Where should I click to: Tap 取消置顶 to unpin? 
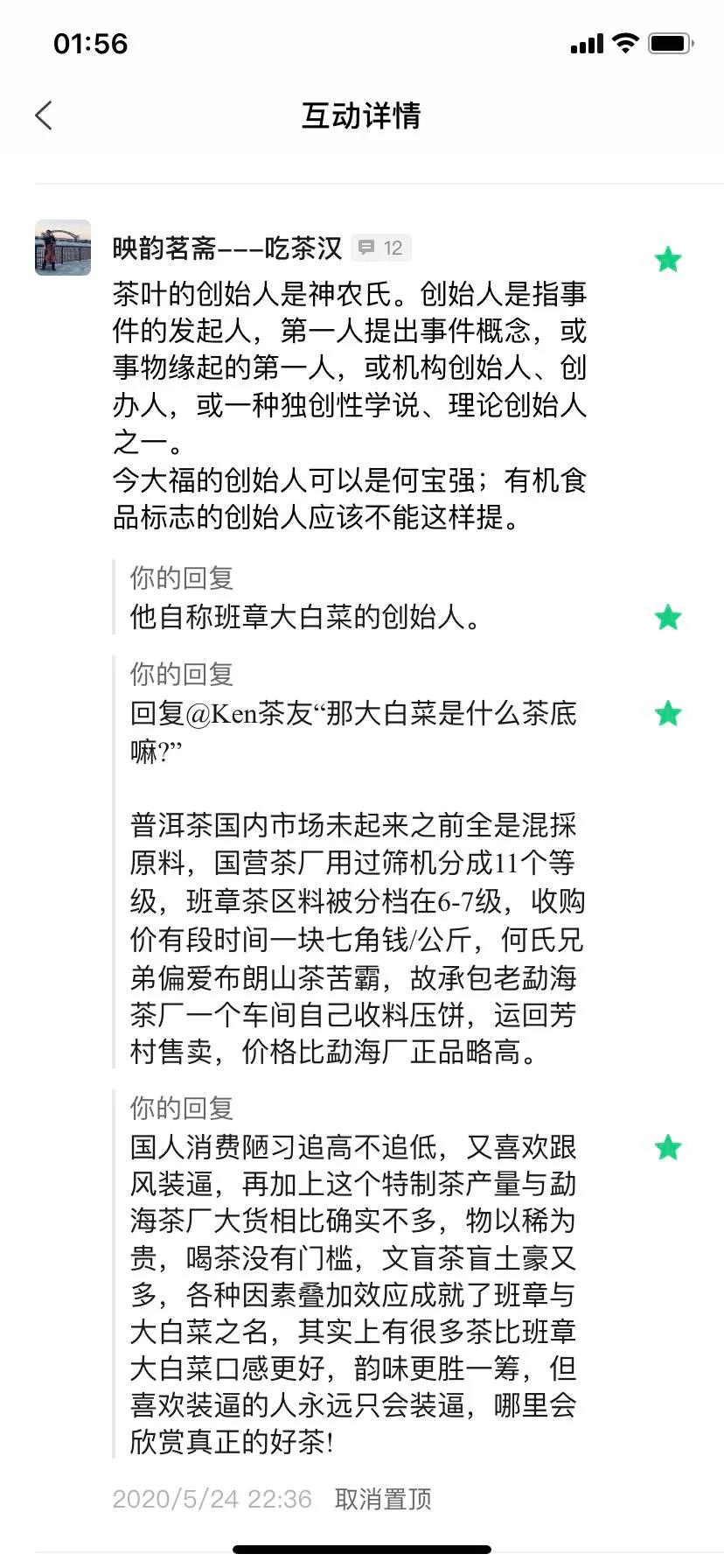383,1499
